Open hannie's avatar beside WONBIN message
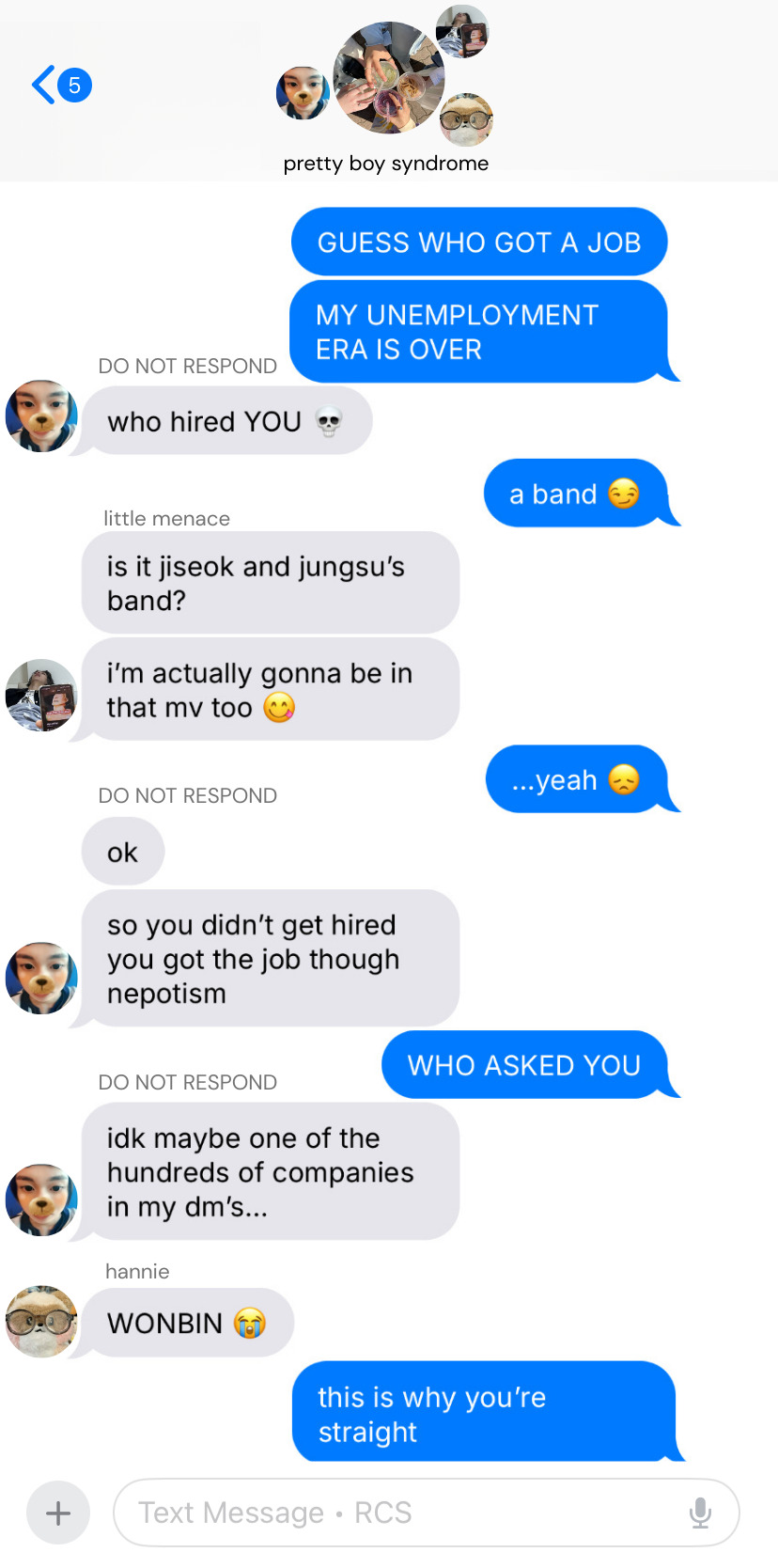778x1568 pixels. [x=41, y=1322]
